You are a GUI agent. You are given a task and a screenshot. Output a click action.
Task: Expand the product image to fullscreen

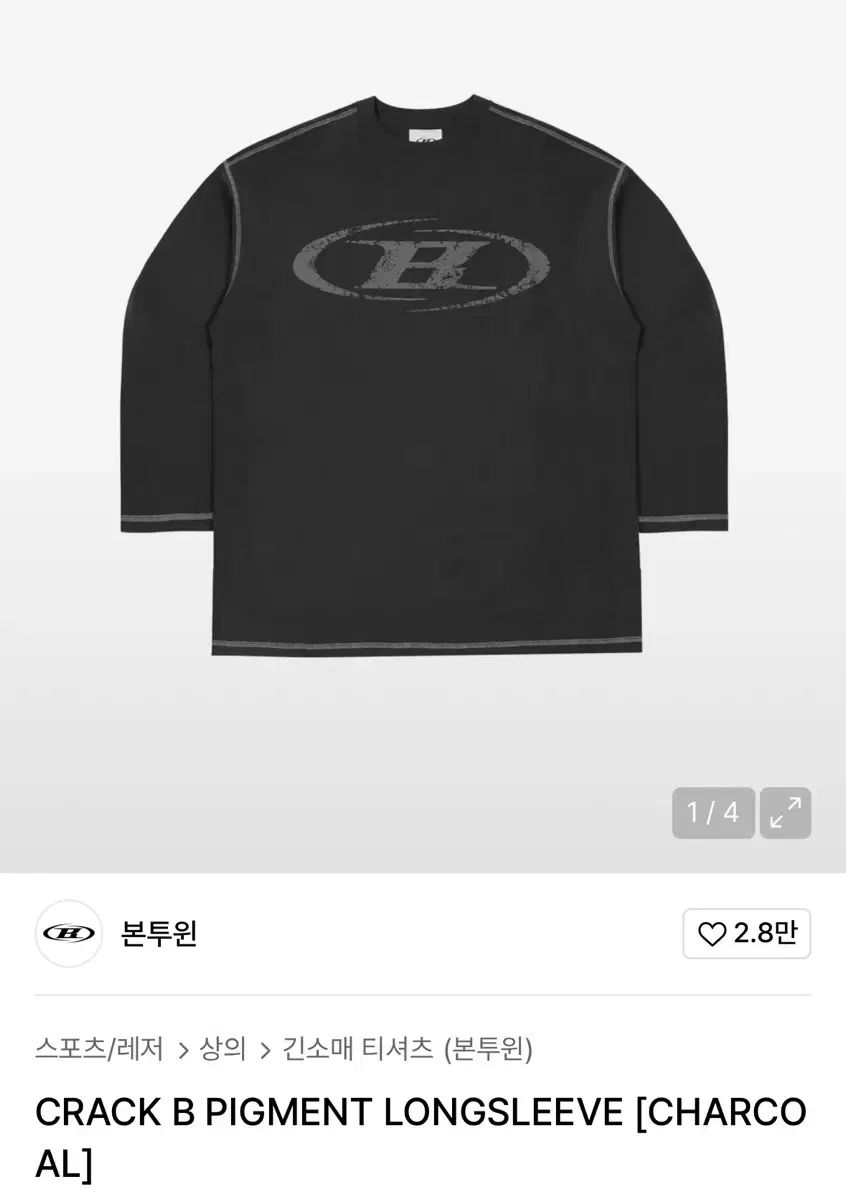coord(785,813)
